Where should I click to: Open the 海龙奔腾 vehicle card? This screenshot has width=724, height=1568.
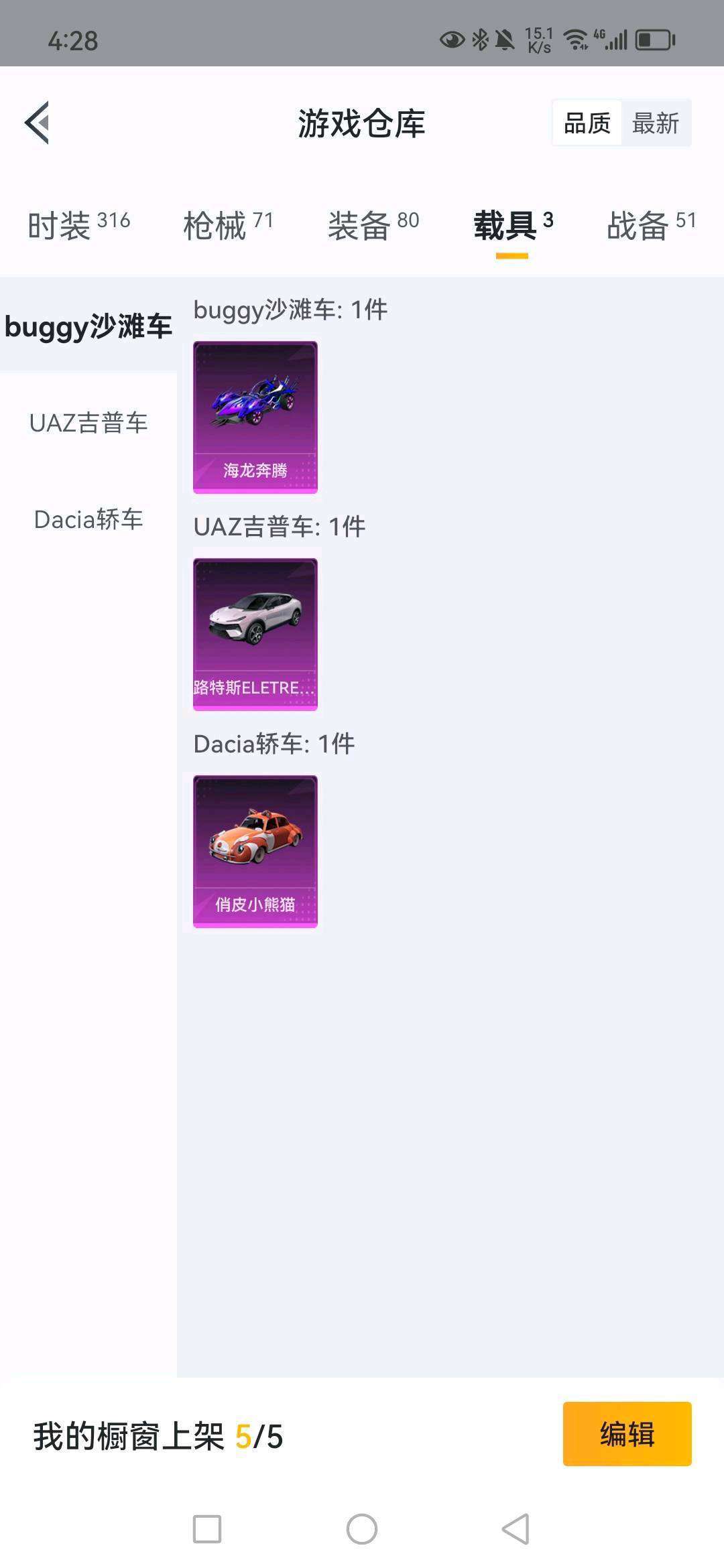[255, 417]
